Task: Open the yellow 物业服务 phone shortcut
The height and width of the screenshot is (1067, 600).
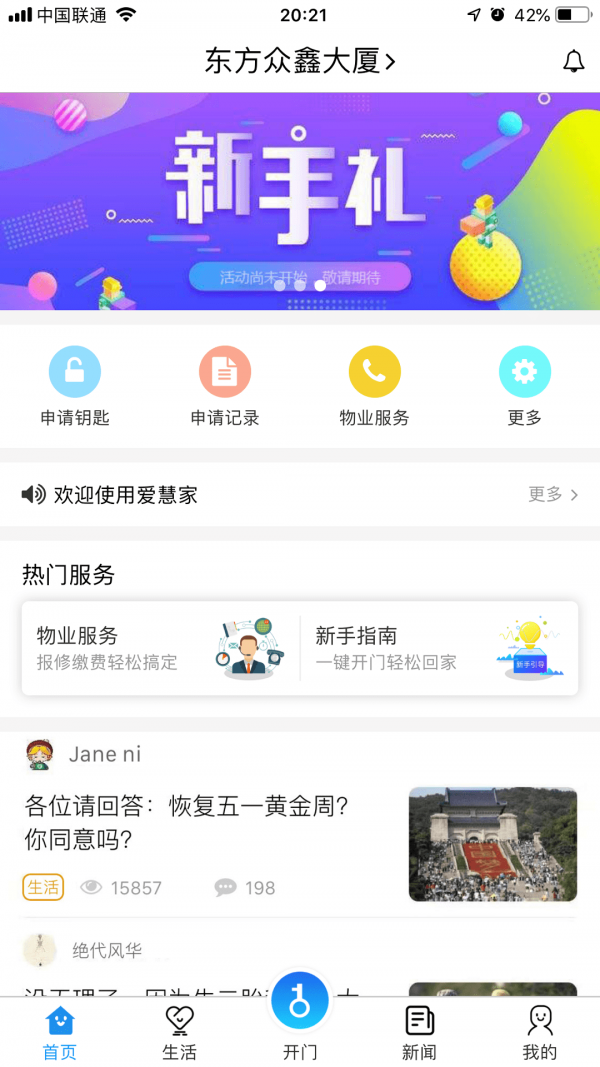Action: click(374, 385)
